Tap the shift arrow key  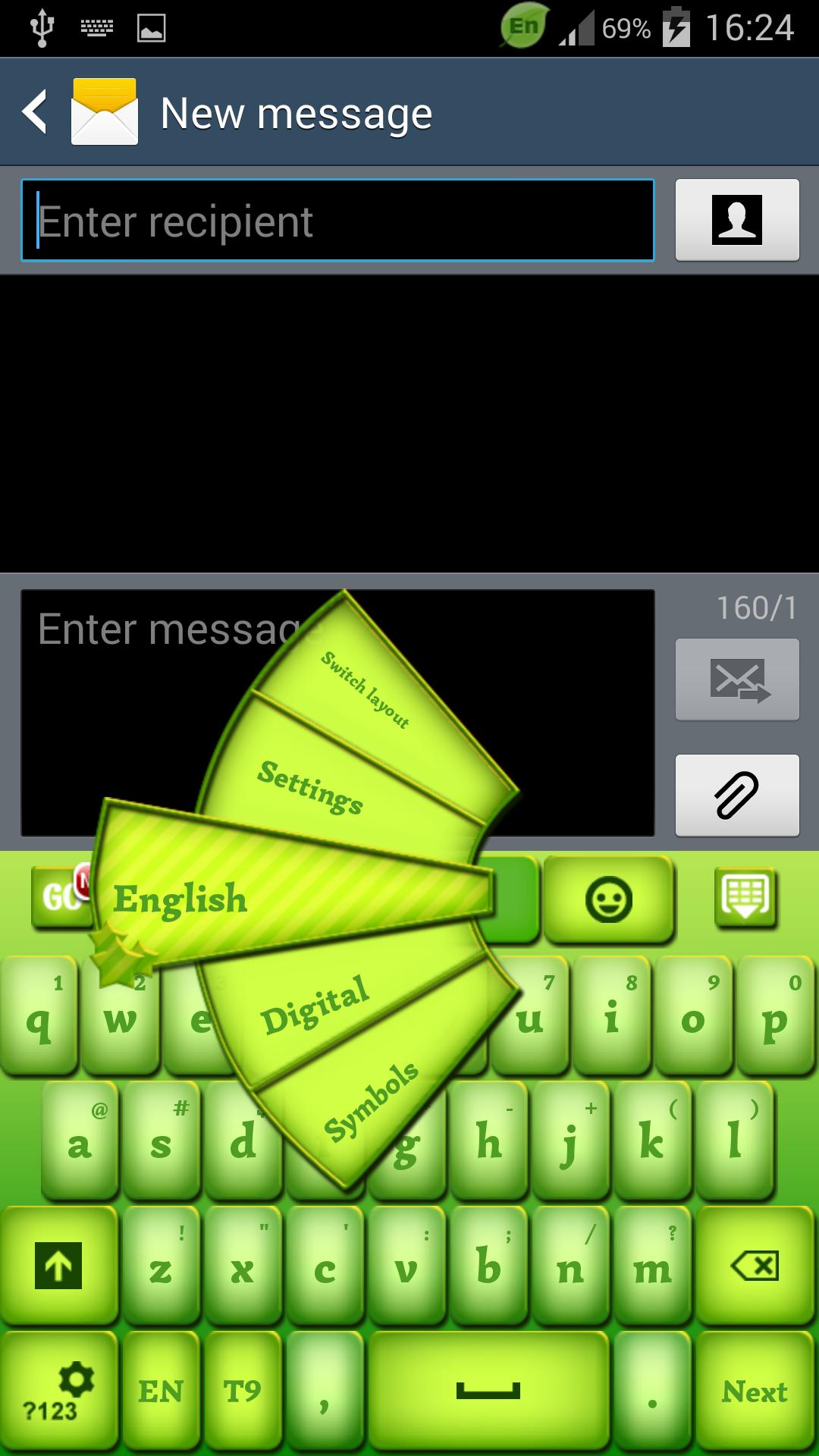(x=58, y=1265)
